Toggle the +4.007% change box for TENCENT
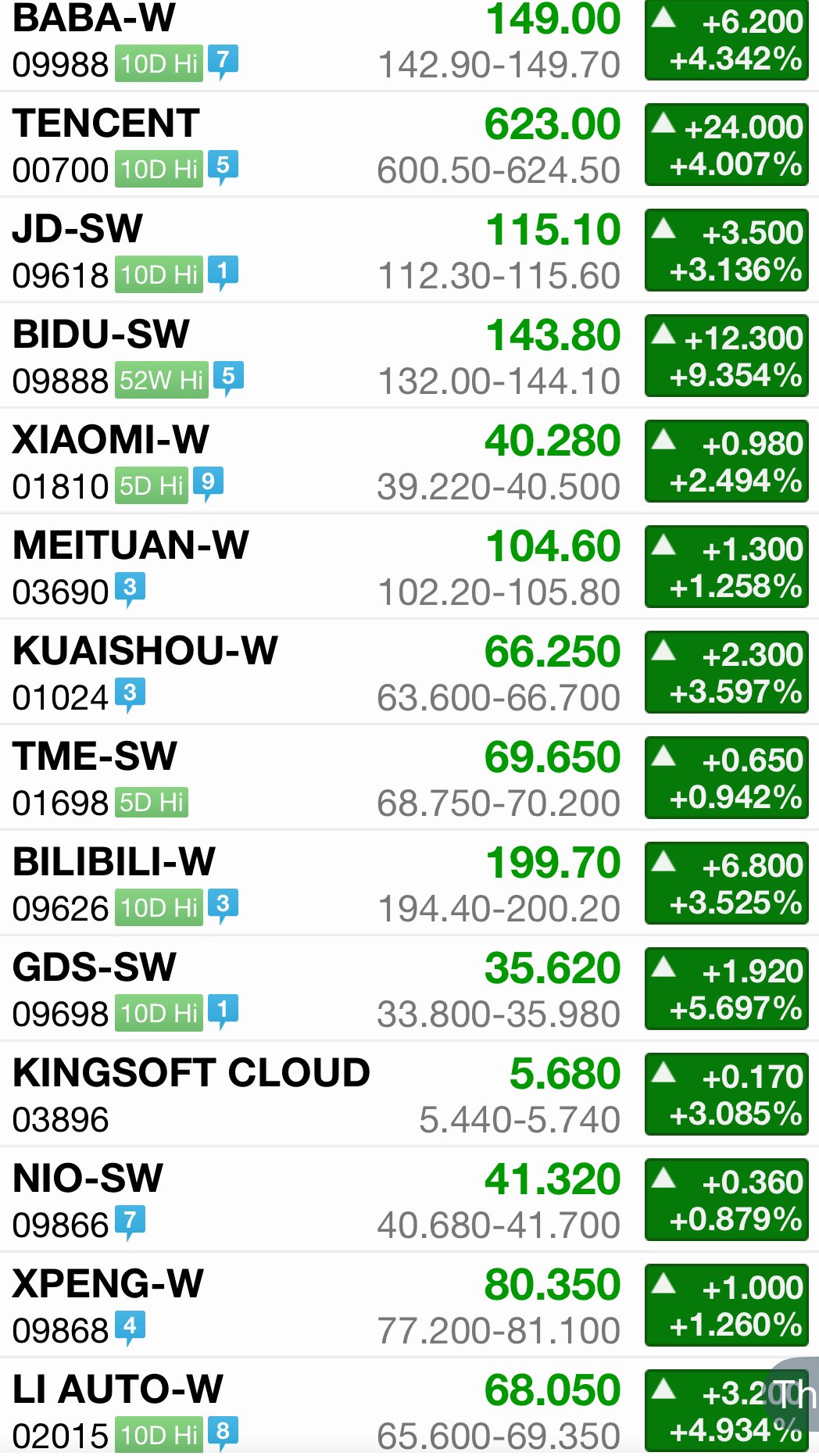The height and width of the screenshot is (1456, 819). [x=727, y=145]
